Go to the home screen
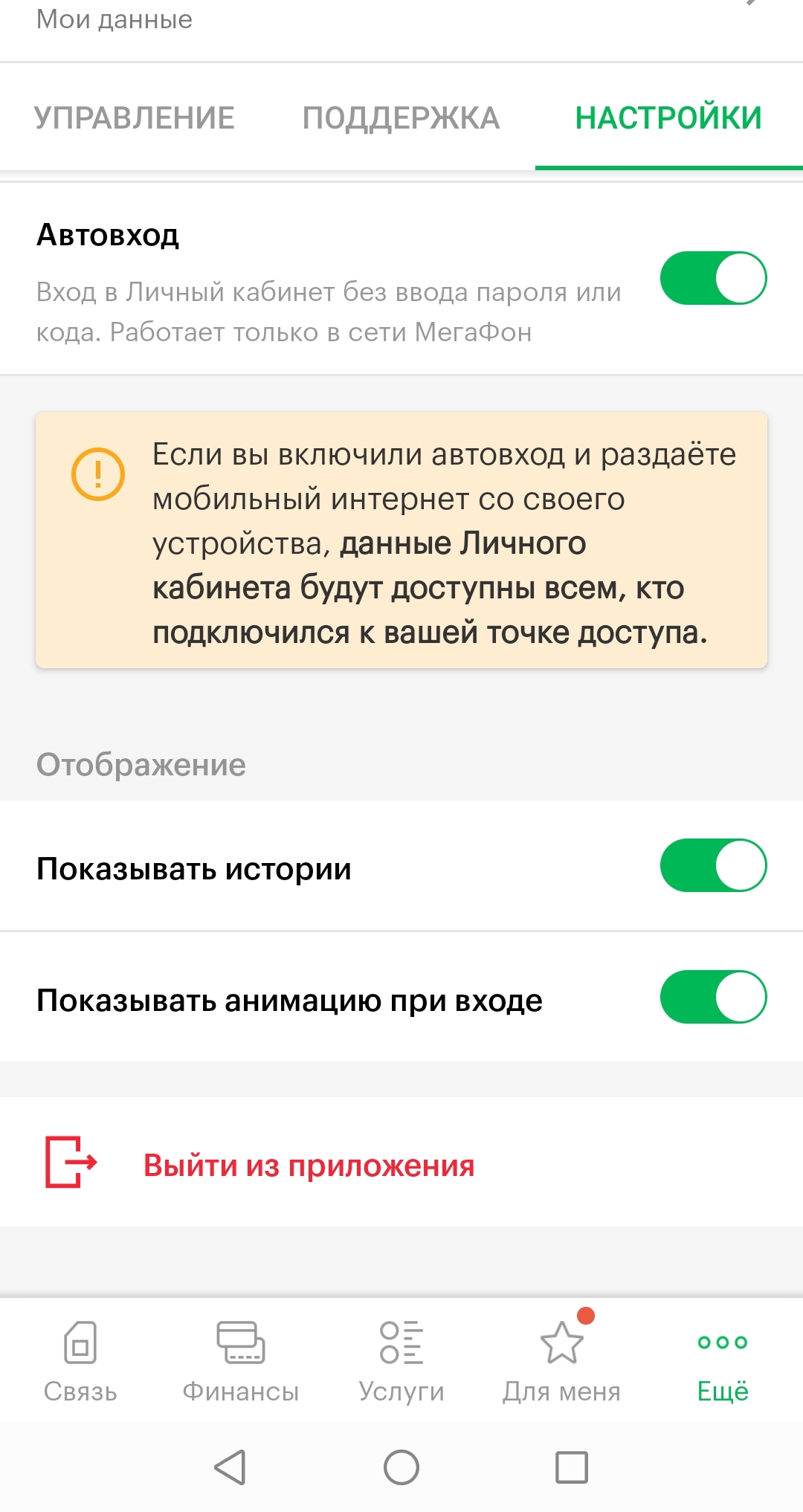The height and width of the screenshot is (1512, 803). (401, 1467)
